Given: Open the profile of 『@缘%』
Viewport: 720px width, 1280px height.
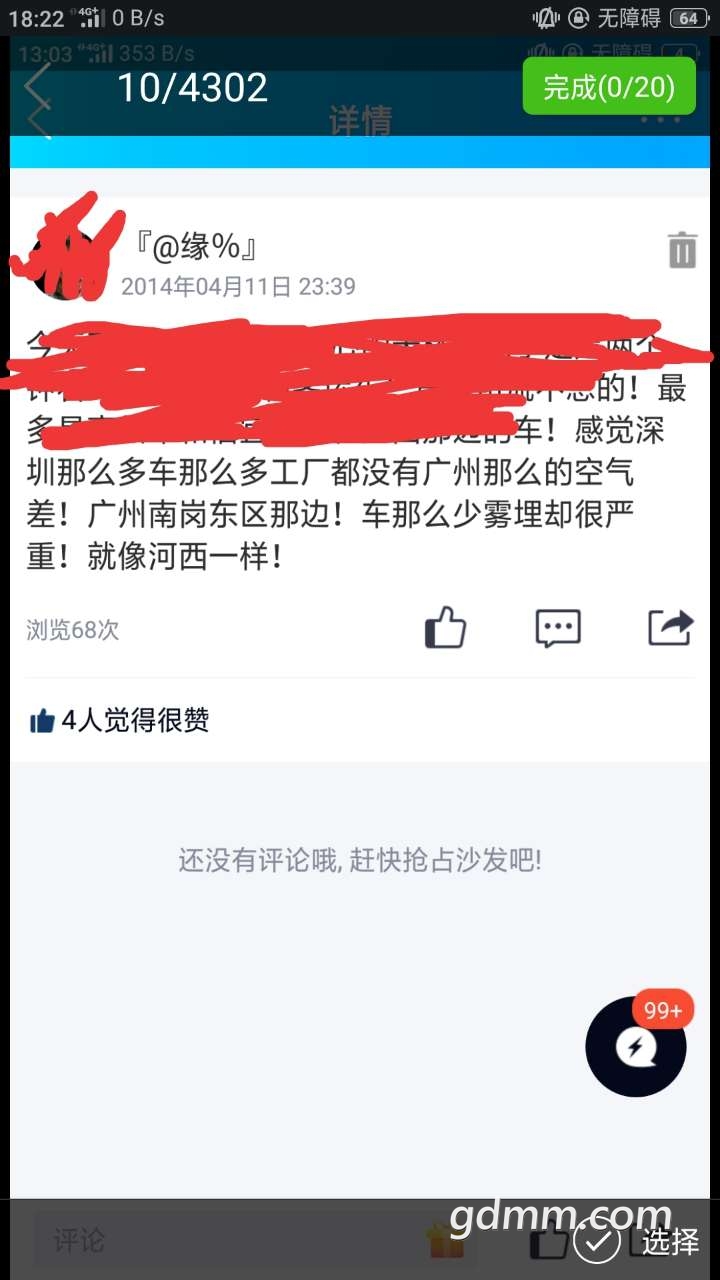Looking at the screenshot, I should [x=197, y=246].
